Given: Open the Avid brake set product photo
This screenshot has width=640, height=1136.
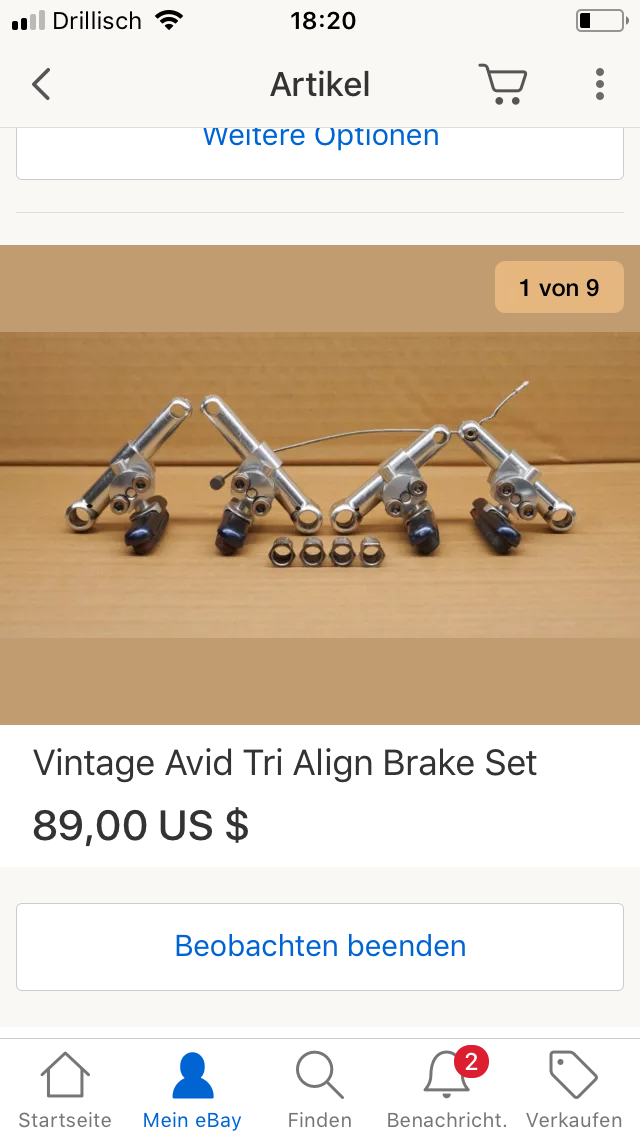Looking at the screenshot, I should click(x=320, y=485).
